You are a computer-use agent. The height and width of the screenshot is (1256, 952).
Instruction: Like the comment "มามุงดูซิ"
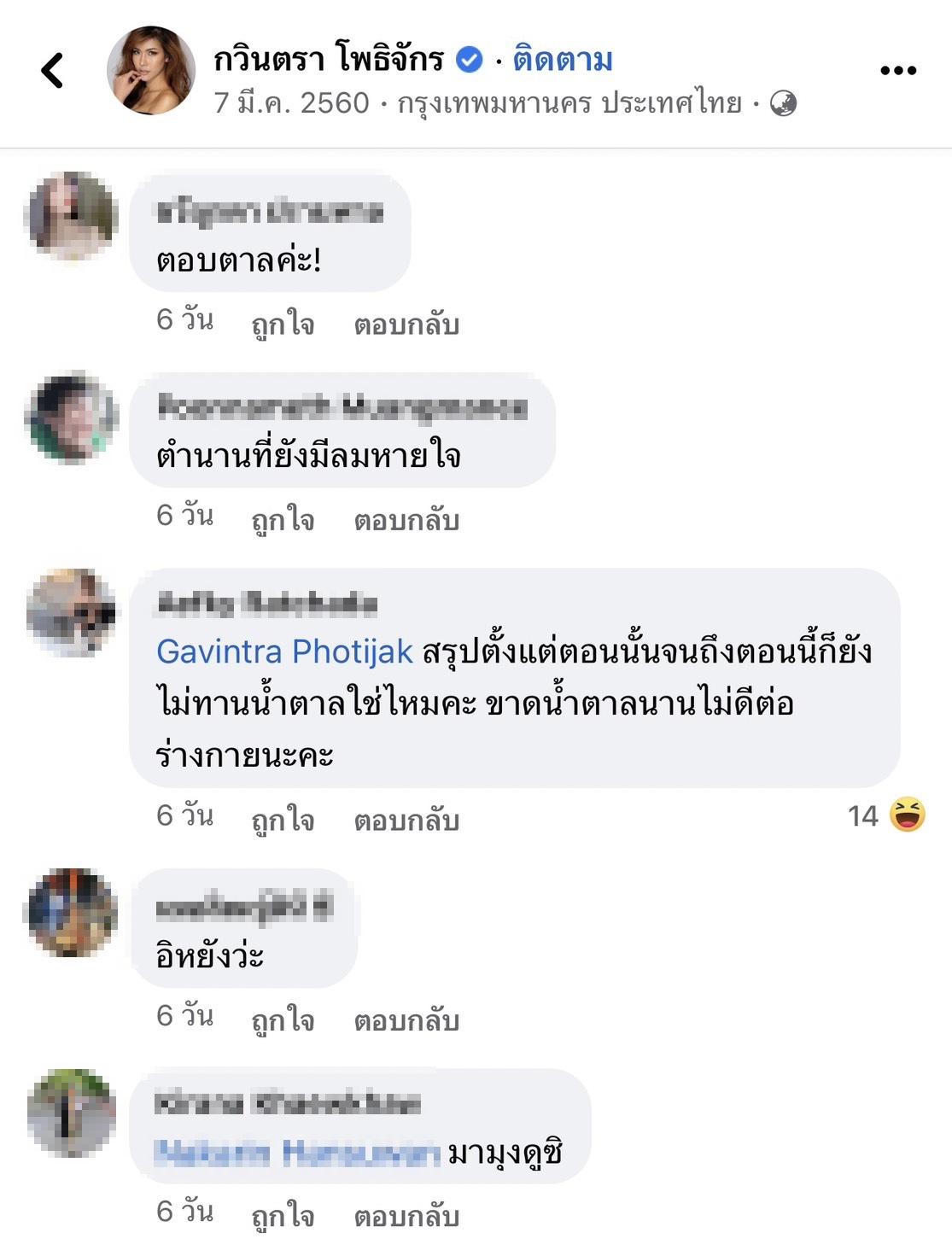coord(283,1216)
